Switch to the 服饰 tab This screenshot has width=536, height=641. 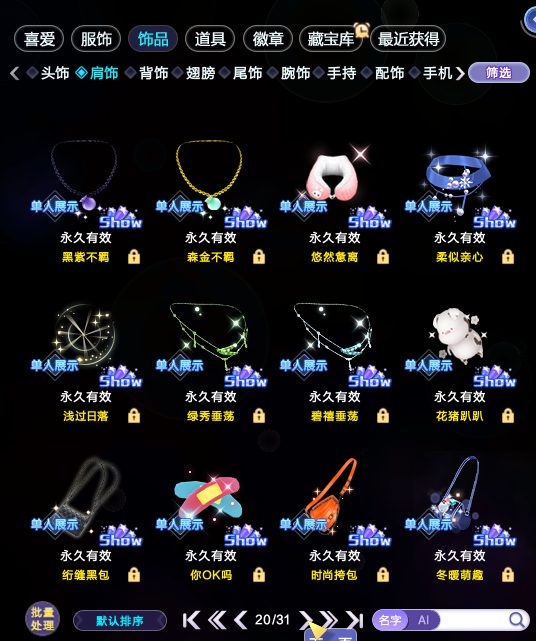click(96, 39)
